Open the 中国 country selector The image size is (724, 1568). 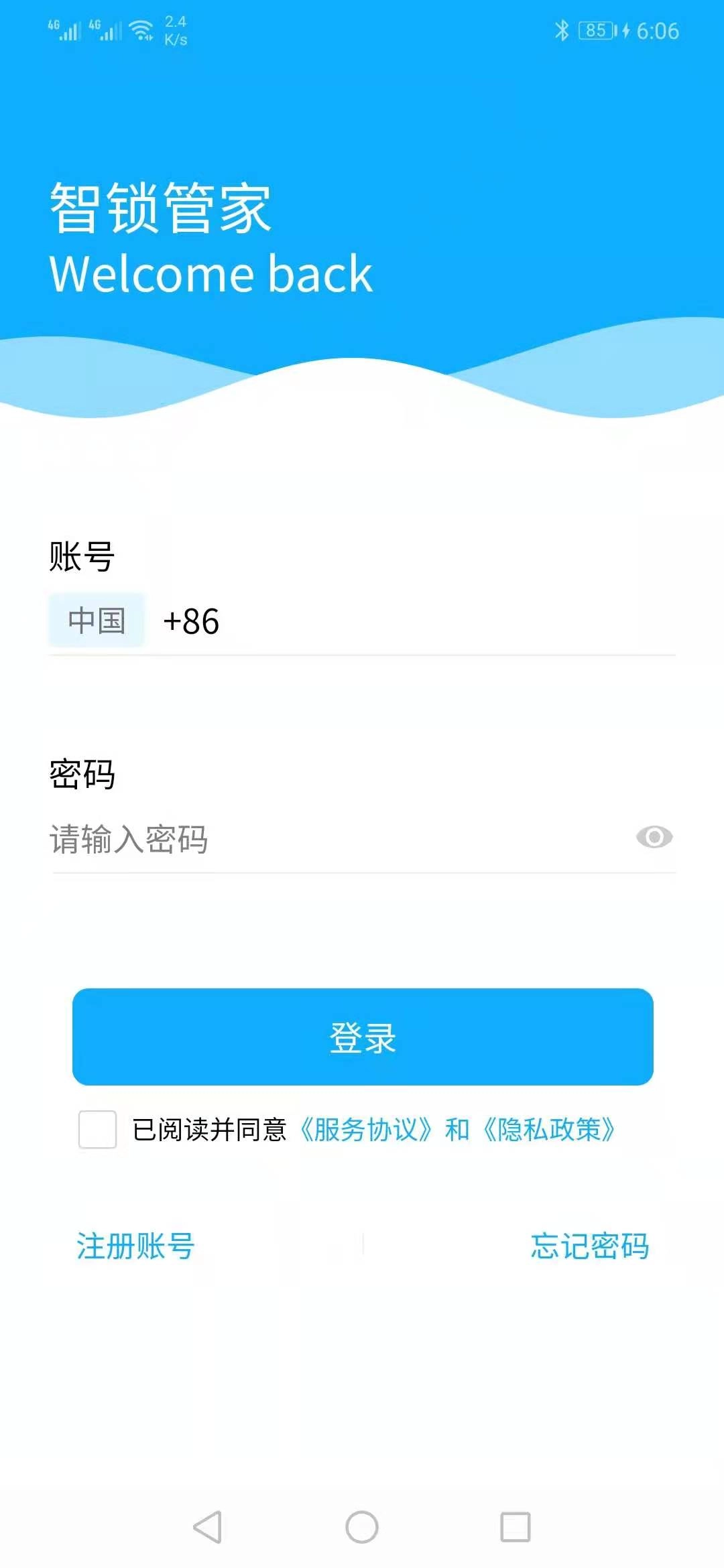click(96, 622)
